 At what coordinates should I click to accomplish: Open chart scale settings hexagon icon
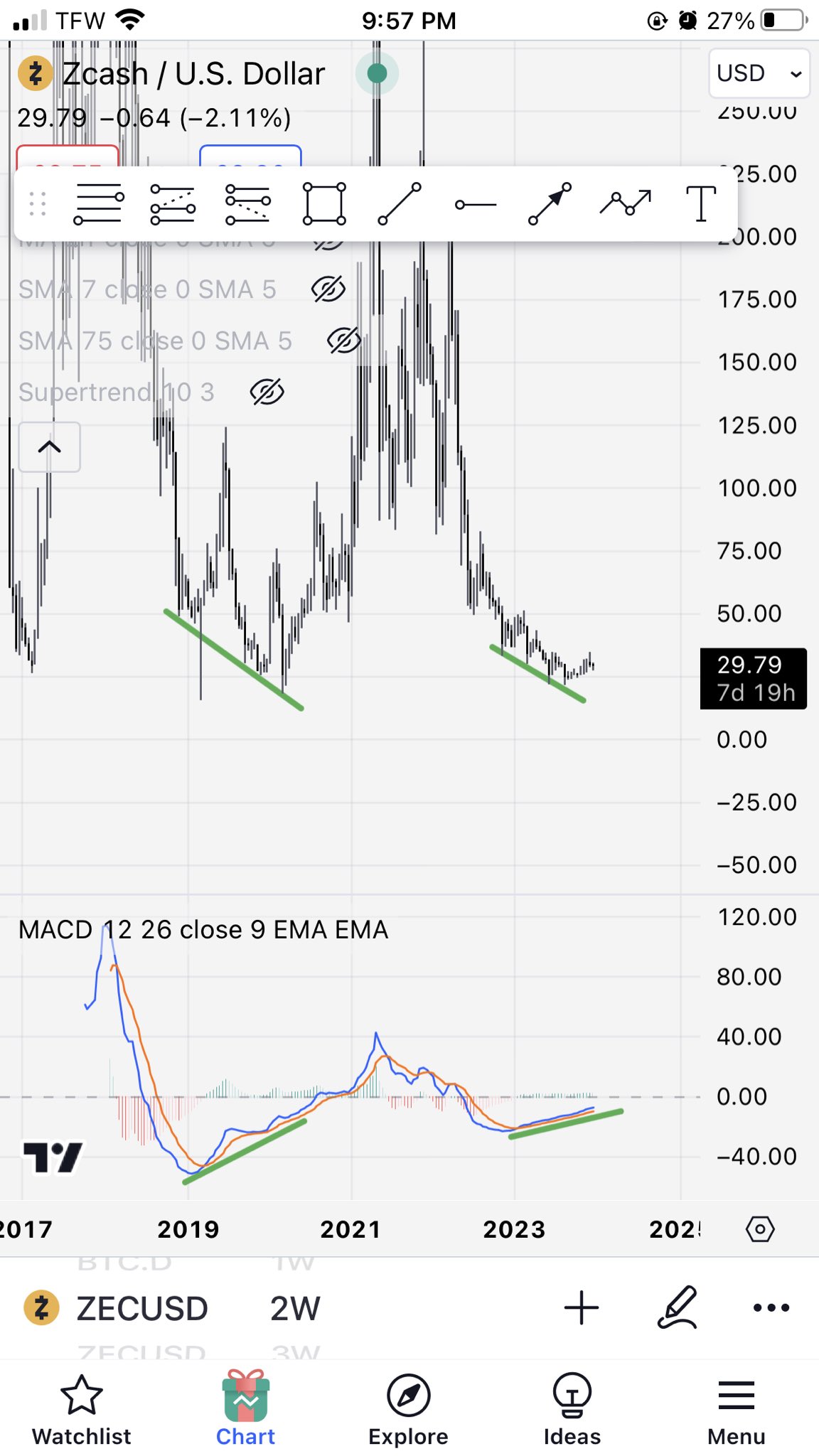pyautogui.click(x=760, y=1229)
